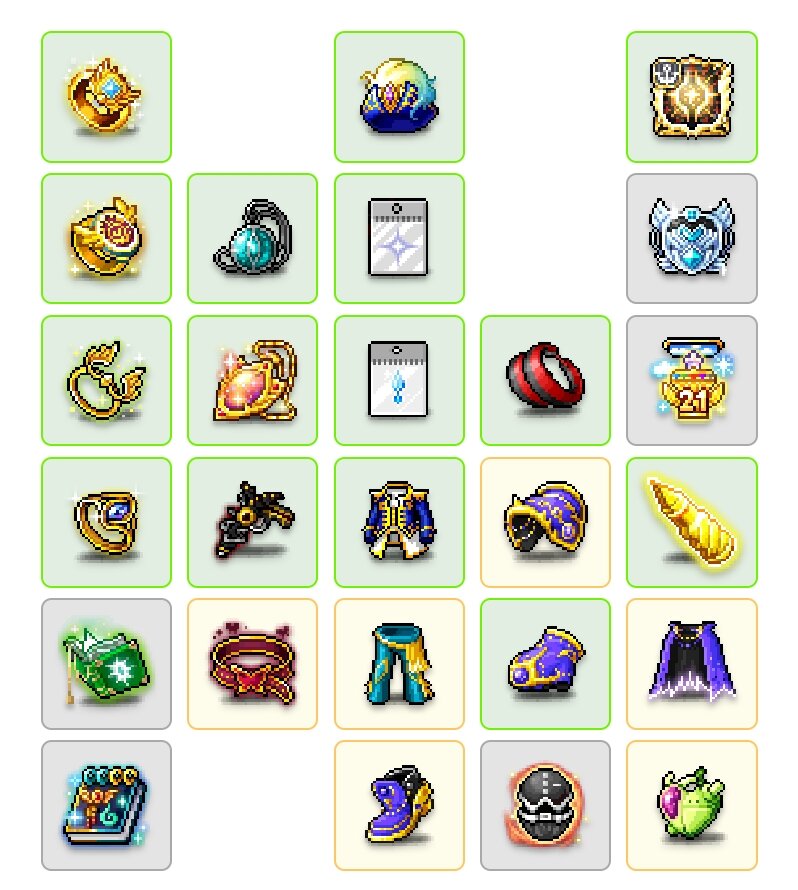
Task: Select the blue jeweled crown hat slot
Action: pos(399,96)
